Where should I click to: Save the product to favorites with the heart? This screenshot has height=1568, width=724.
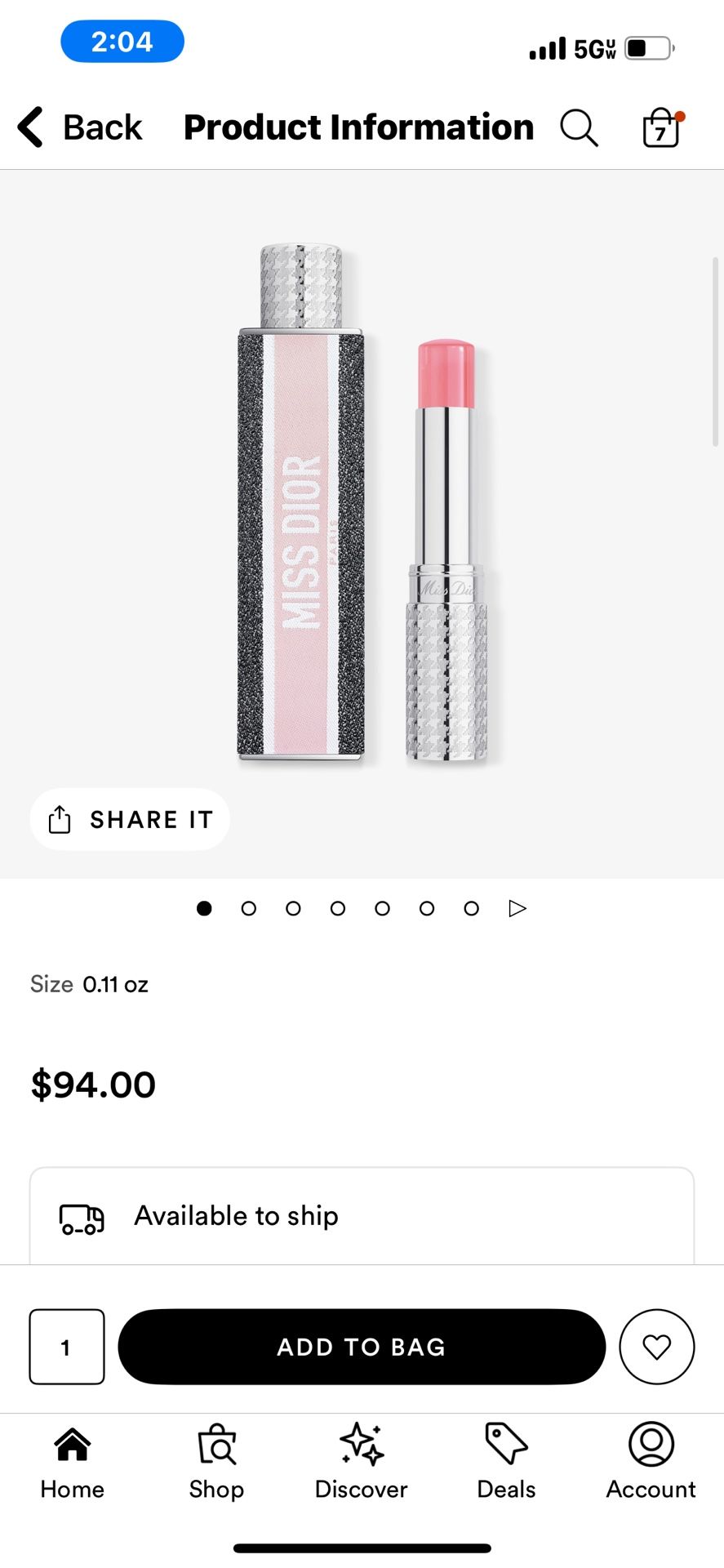[x=656, y=1347]
